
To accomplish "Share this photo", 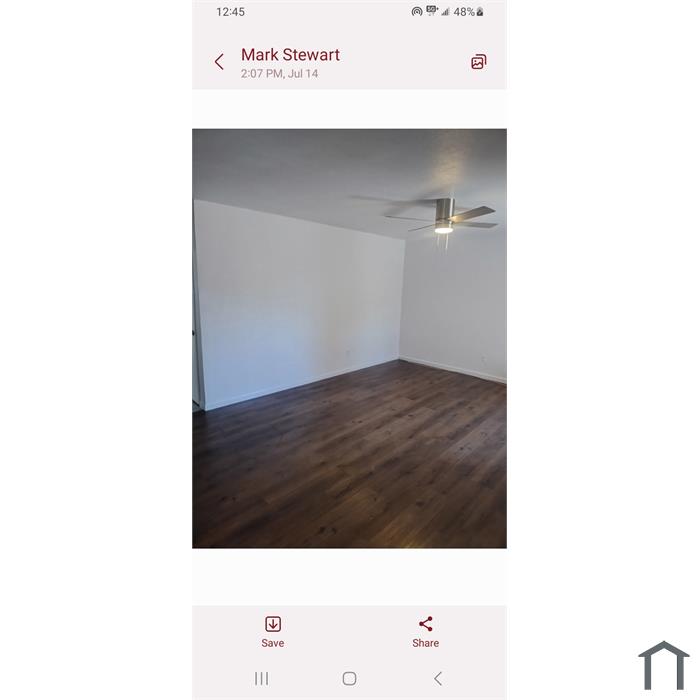I will (425, 632).
